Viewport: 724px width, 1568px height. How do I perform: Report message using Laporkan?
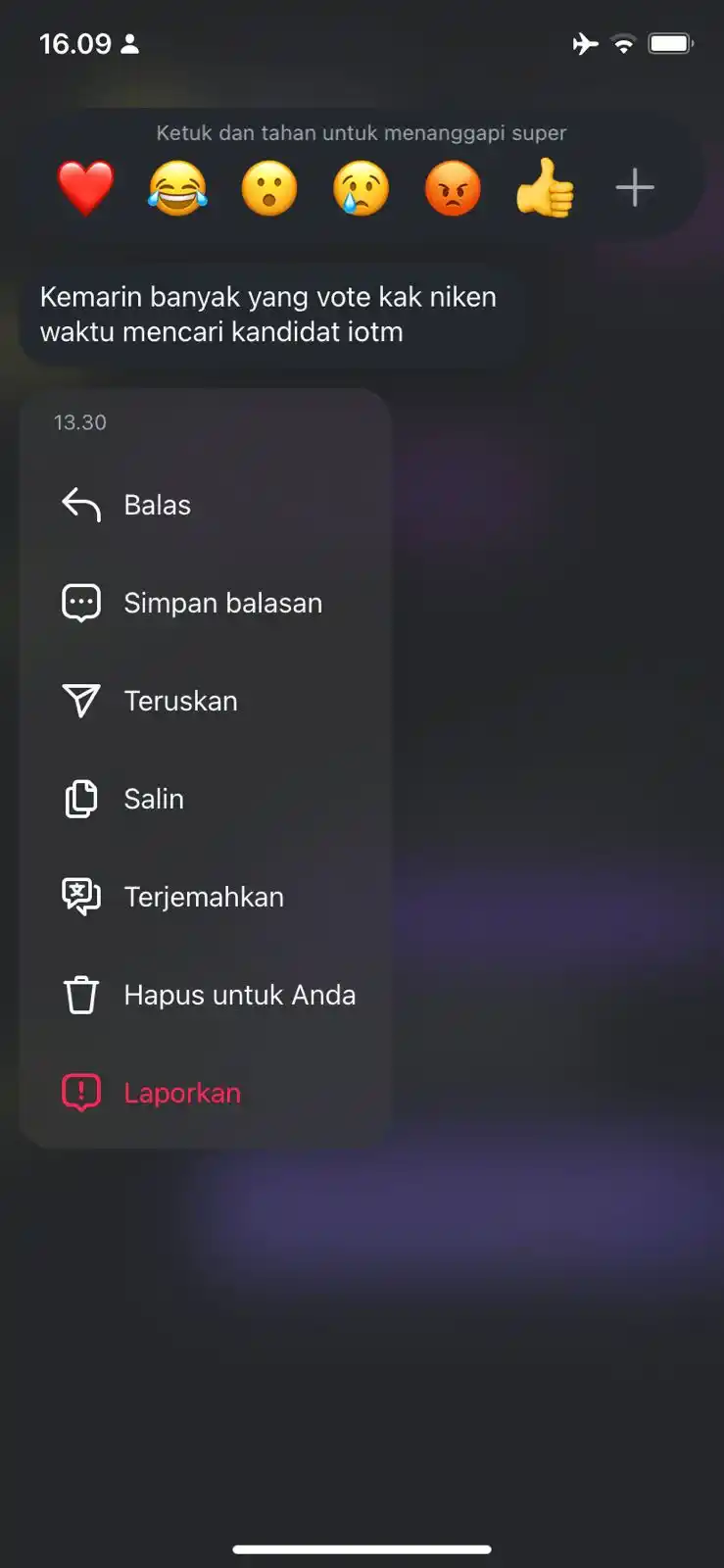click(x=182, y=1093)
